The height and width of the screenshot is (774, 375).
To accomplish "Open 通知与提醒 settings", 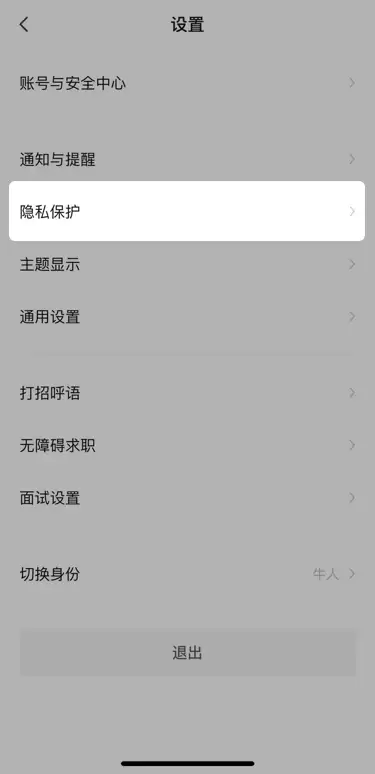I will 188,159.
